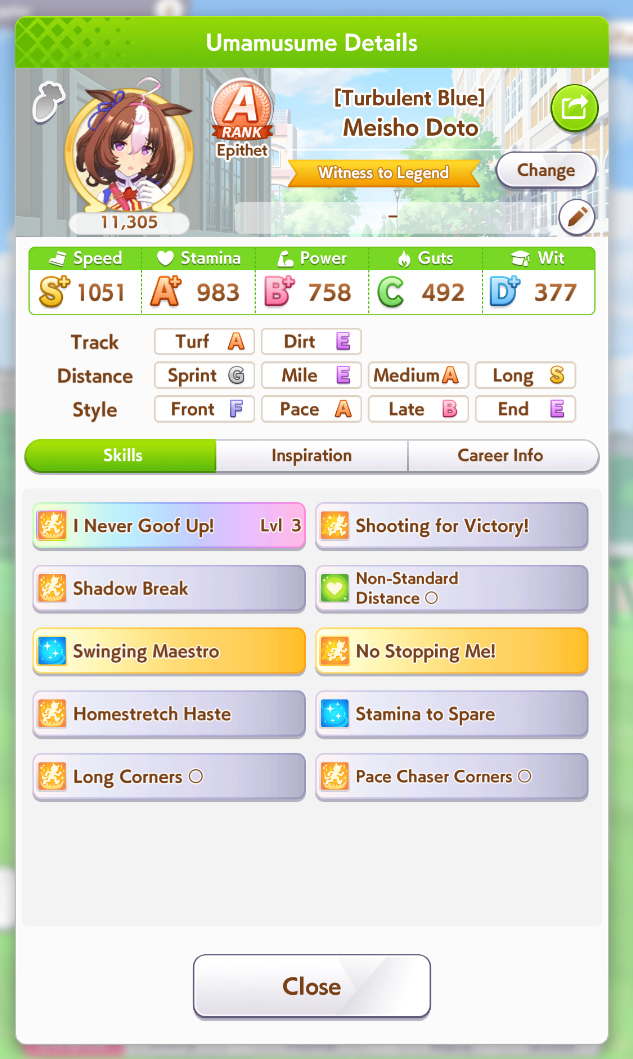633x1059 pixels.
Task: Switch to the Inspiration tab
Action: 311,456
